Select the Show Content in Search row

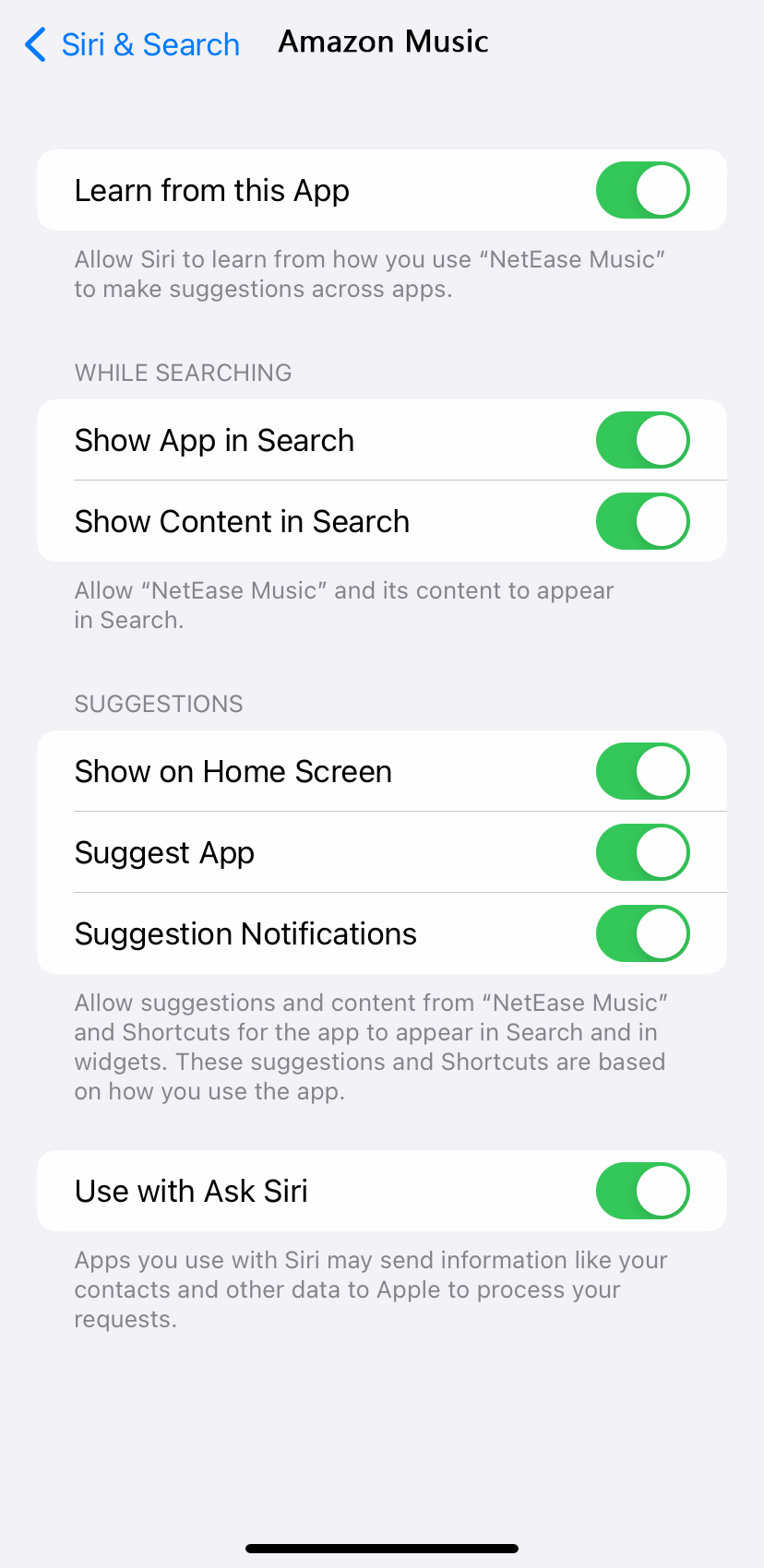pyautogui.click(x=242, y=521)
